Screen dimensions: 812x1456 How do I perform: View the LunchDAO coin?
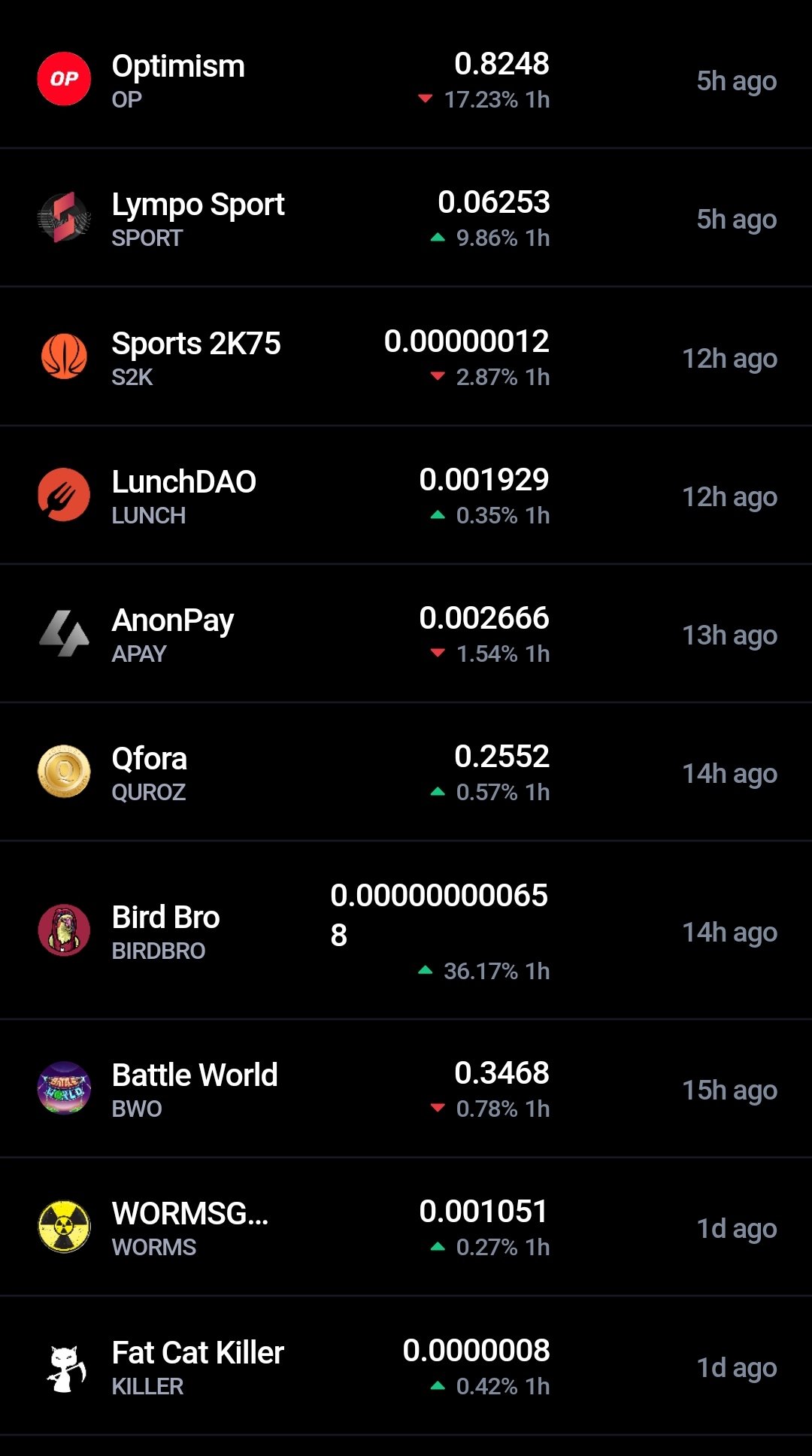point(406,496)
